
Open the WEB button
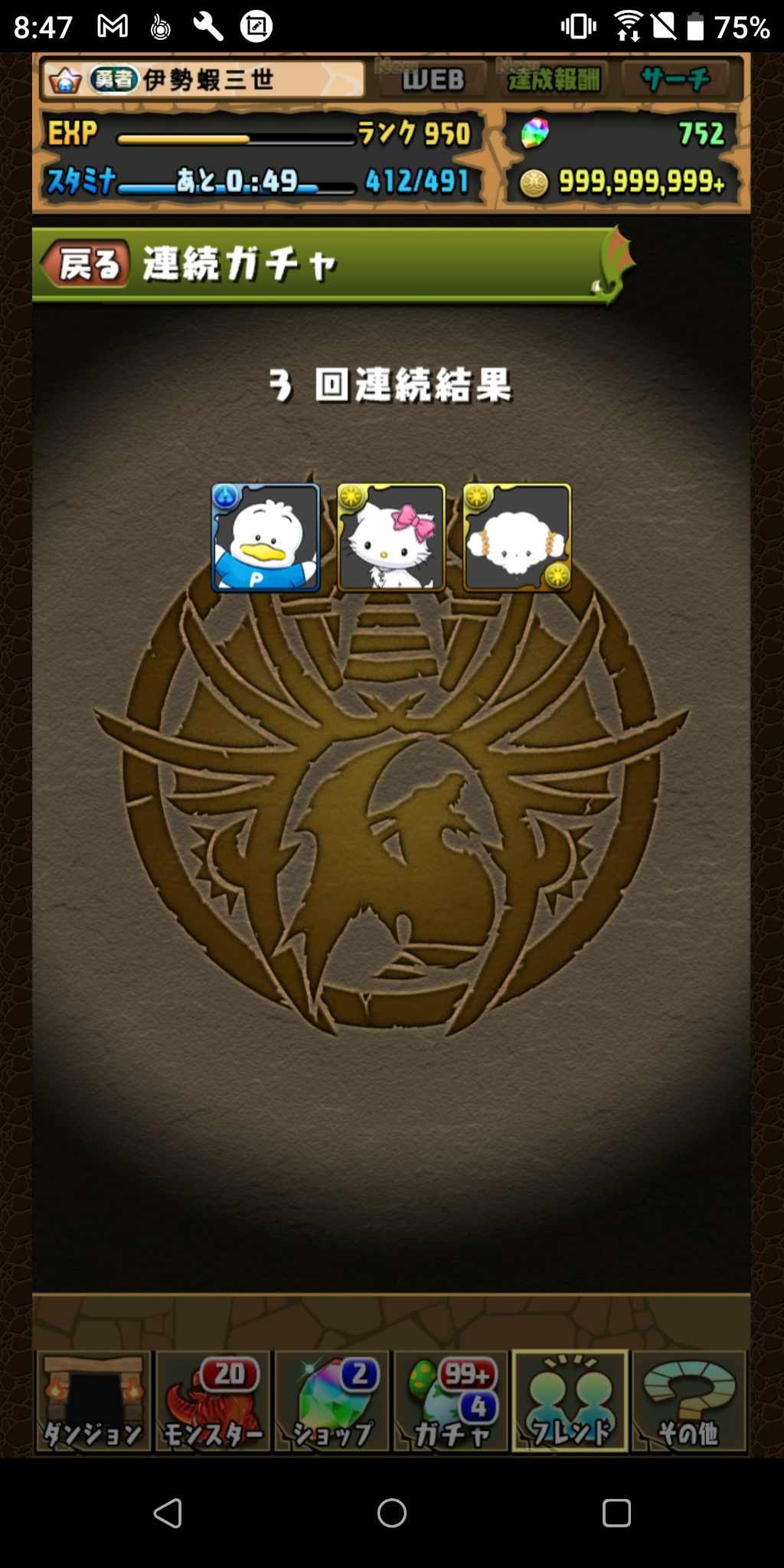tap(433, 80)
